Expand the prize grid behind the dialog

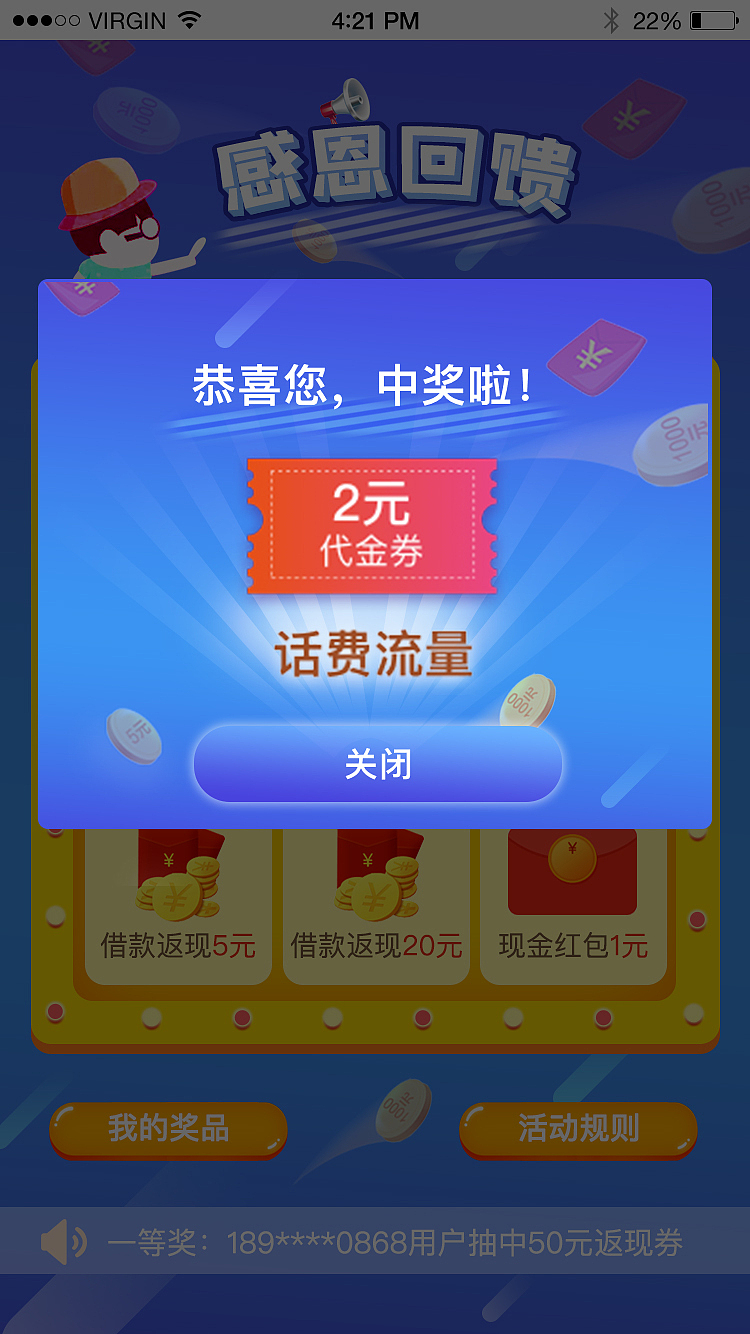(375, 930)
